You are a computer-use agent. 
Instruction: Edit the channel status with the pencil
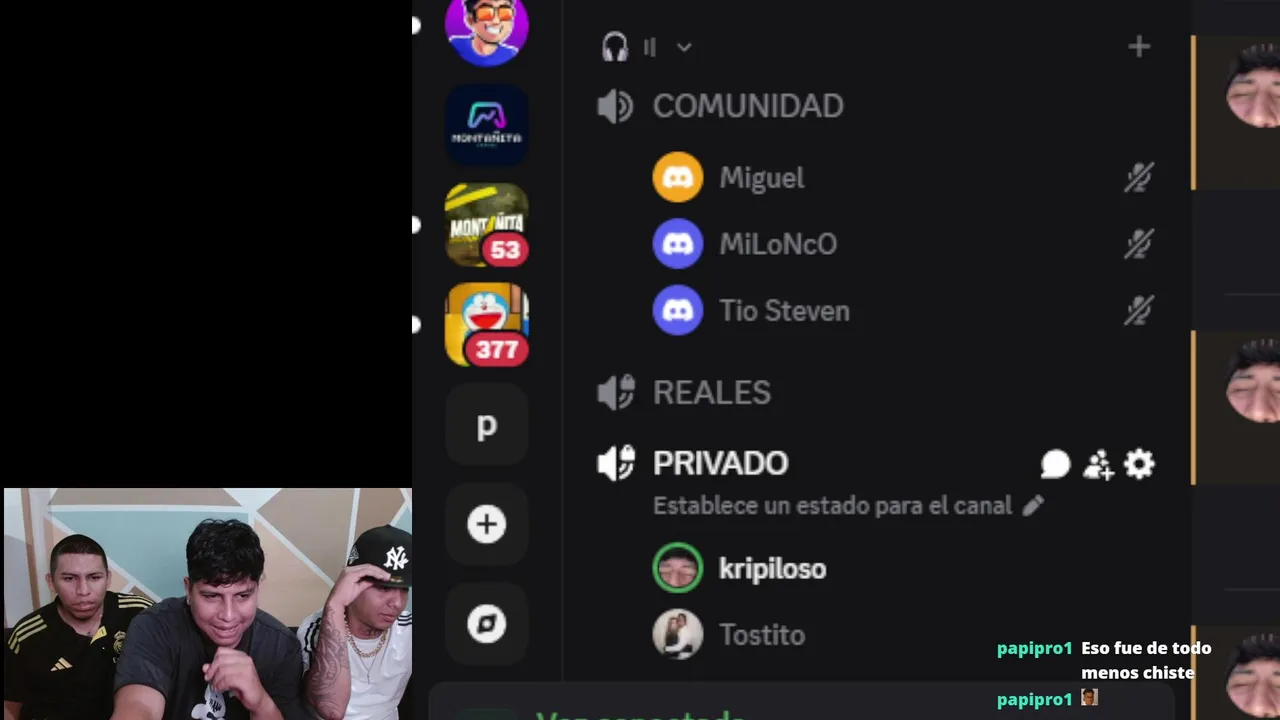click(x=1033, y=505)
